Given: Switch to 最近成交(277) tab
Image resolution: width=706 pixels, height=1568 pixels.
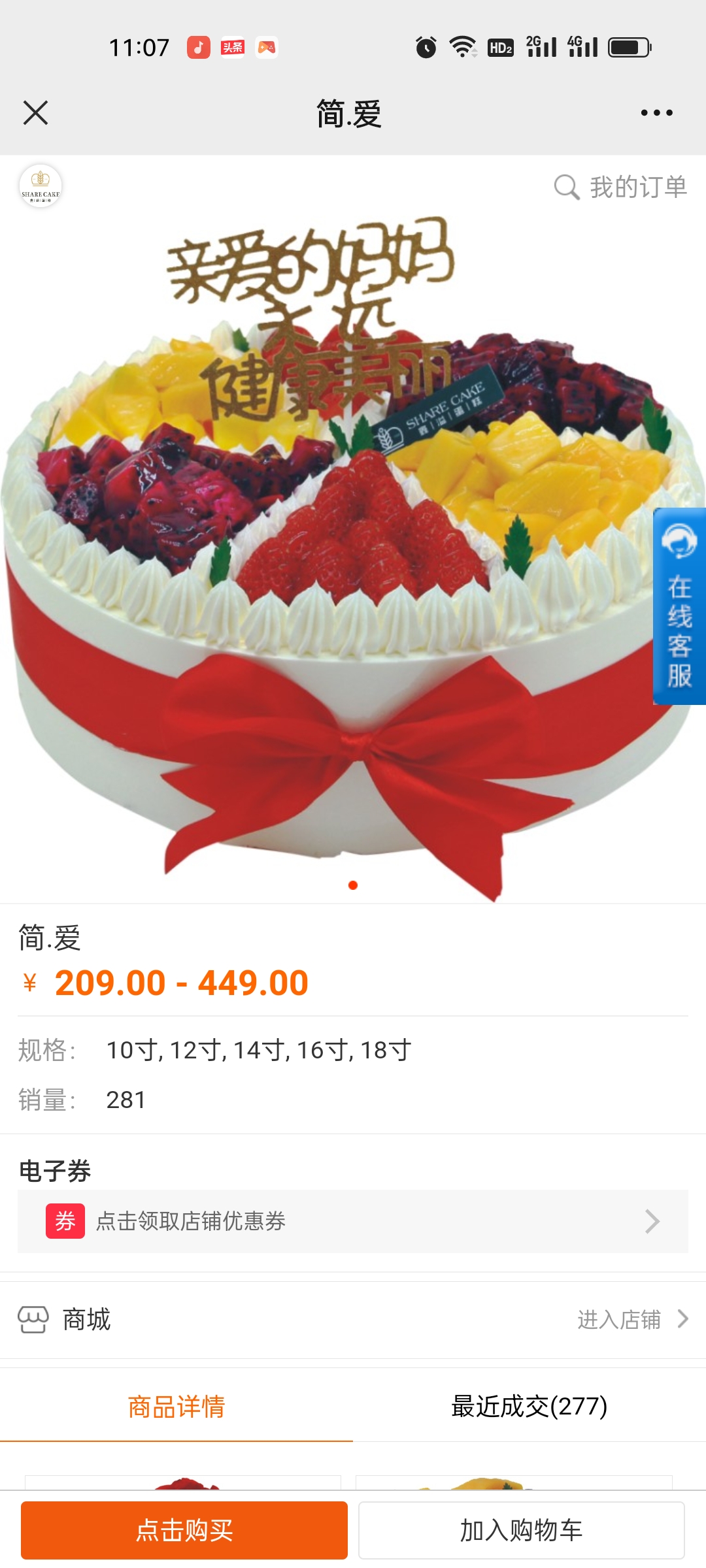Looking at the screenshot, I should click(x=529, y=1407).
